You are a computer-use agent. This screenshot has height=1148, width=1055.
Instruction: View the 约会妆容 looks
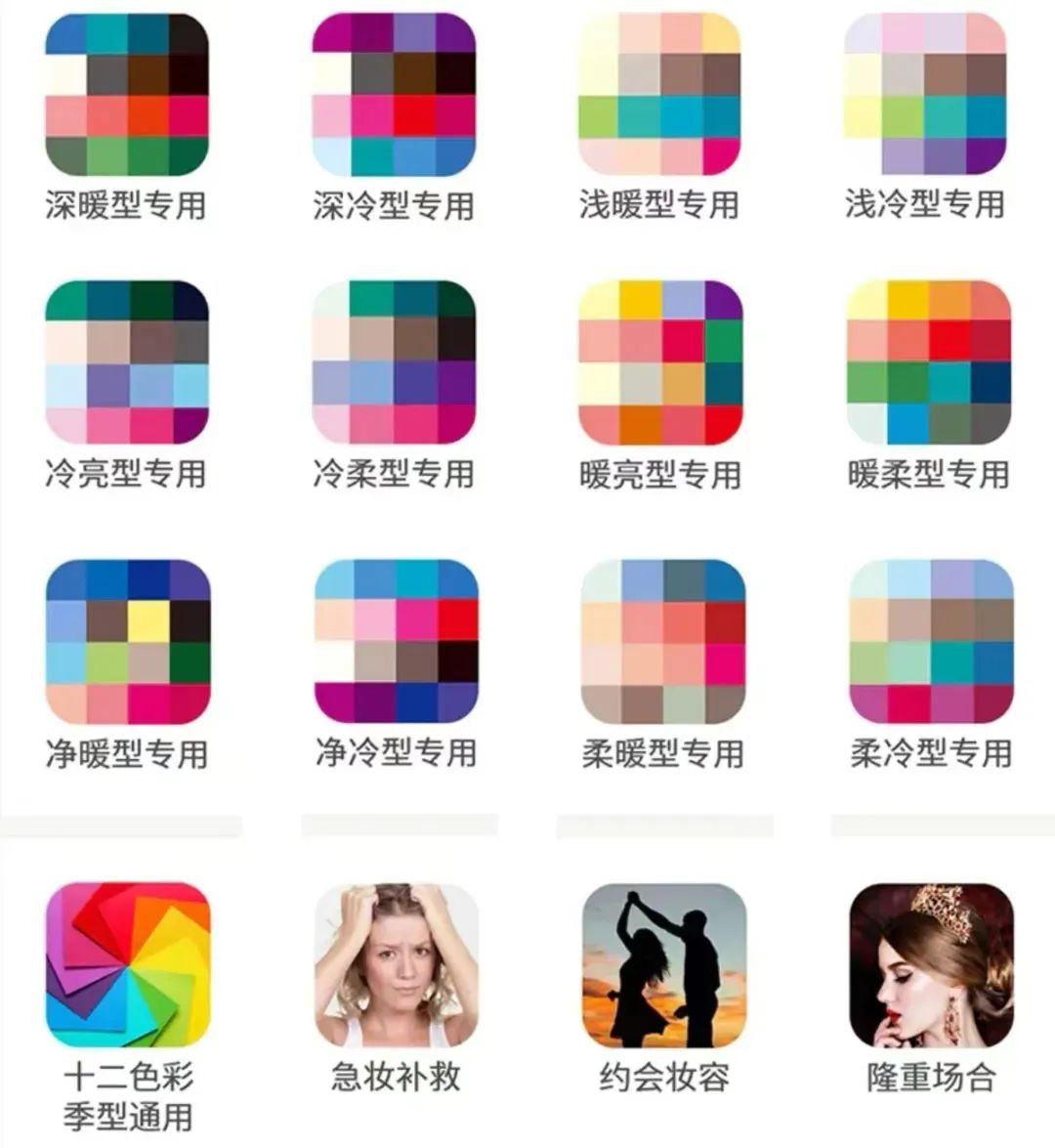click(664, 965)
